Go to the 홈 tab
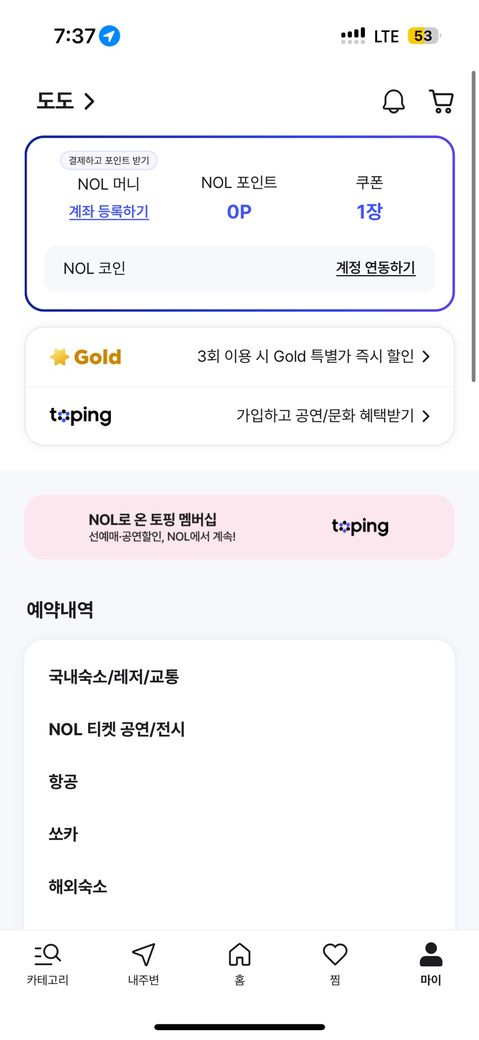The width and height of the screenshot is (479, 1040). click(240, 964)
